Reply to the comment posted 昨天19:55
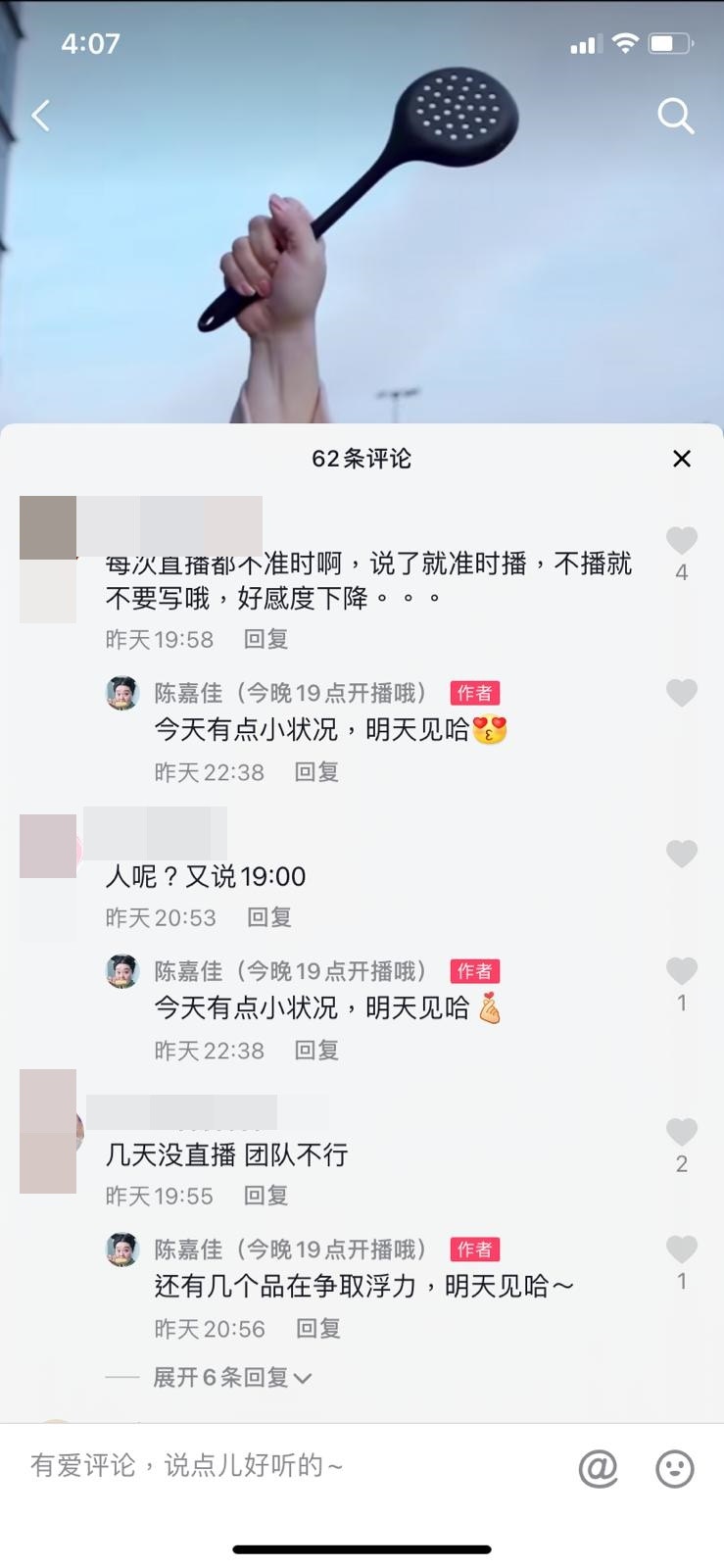724x1568 pixels. tap(265, 1196)
